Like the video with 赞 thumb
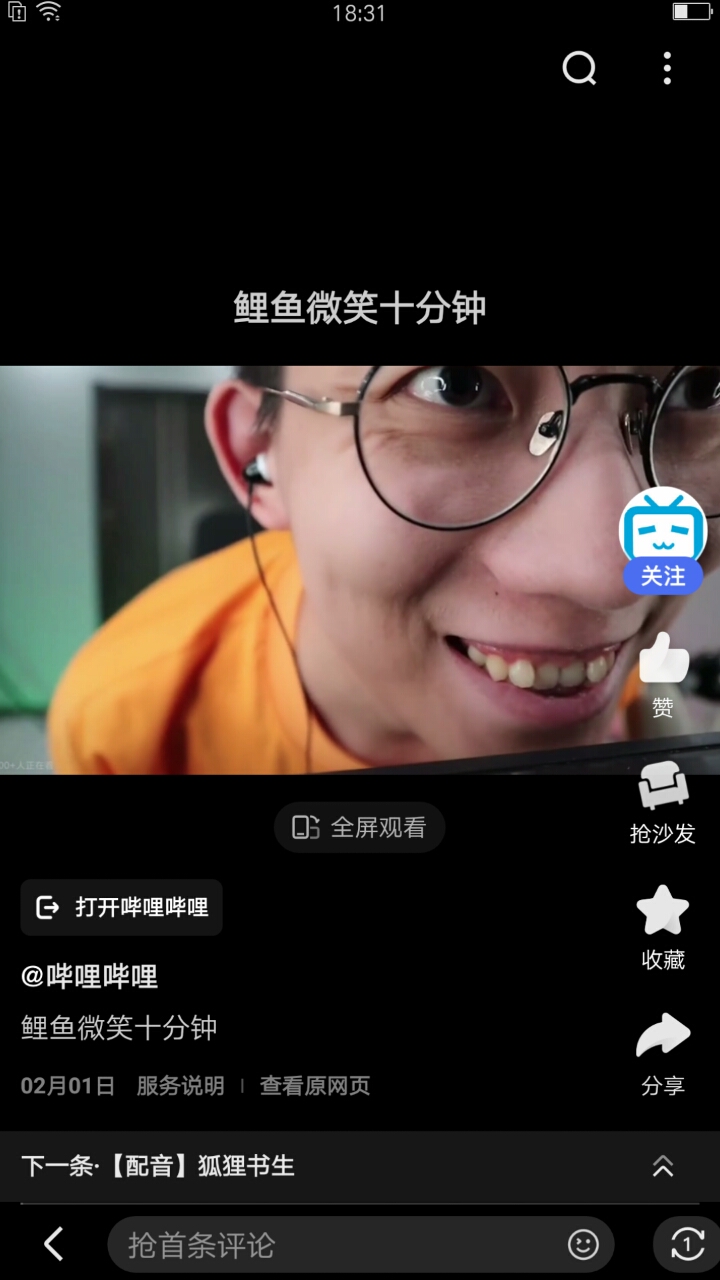This screenshot has height=1280, width=720. pyautogui.click(x=663, y=674)
